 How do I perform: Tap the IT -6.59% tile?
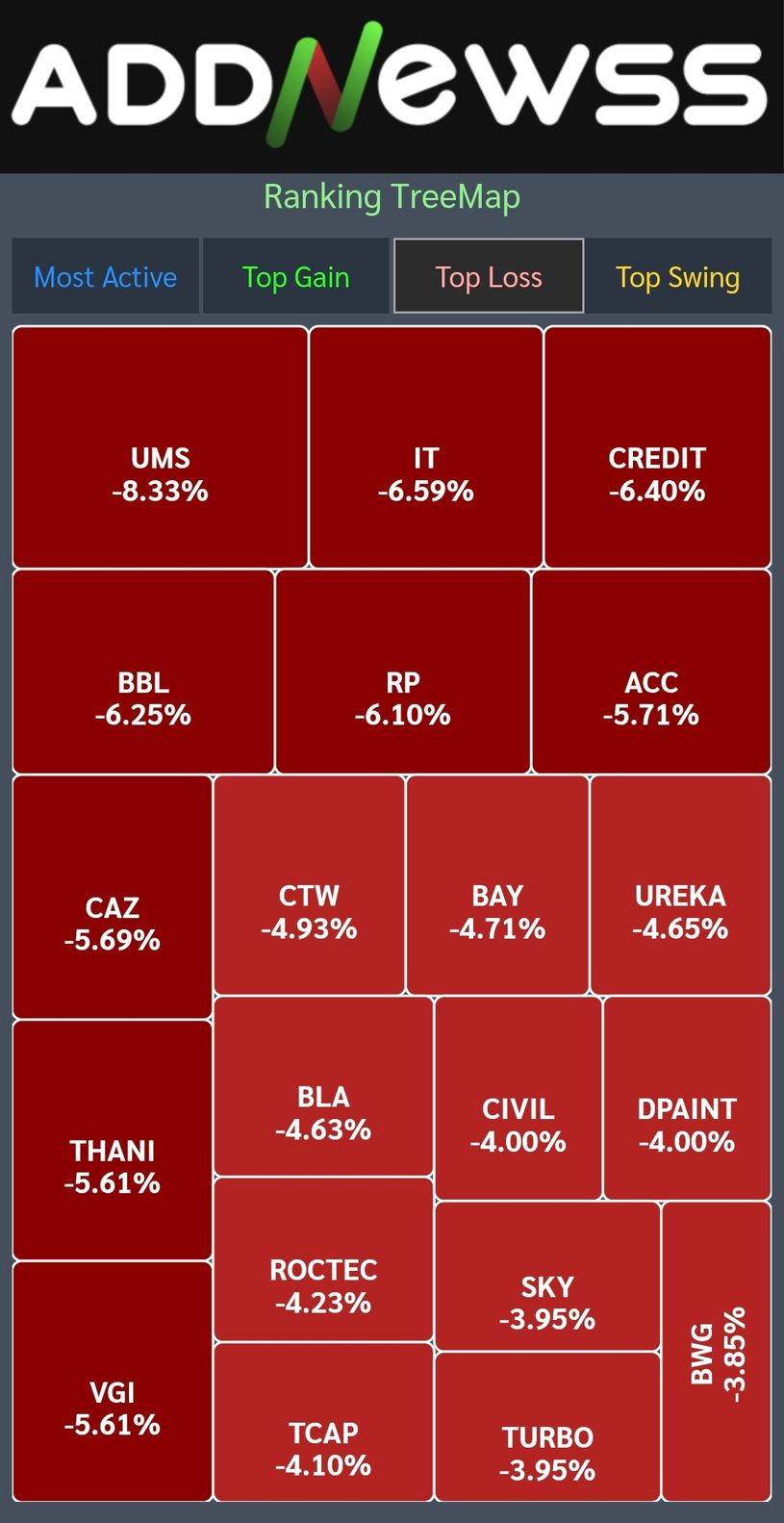point(426,447)
